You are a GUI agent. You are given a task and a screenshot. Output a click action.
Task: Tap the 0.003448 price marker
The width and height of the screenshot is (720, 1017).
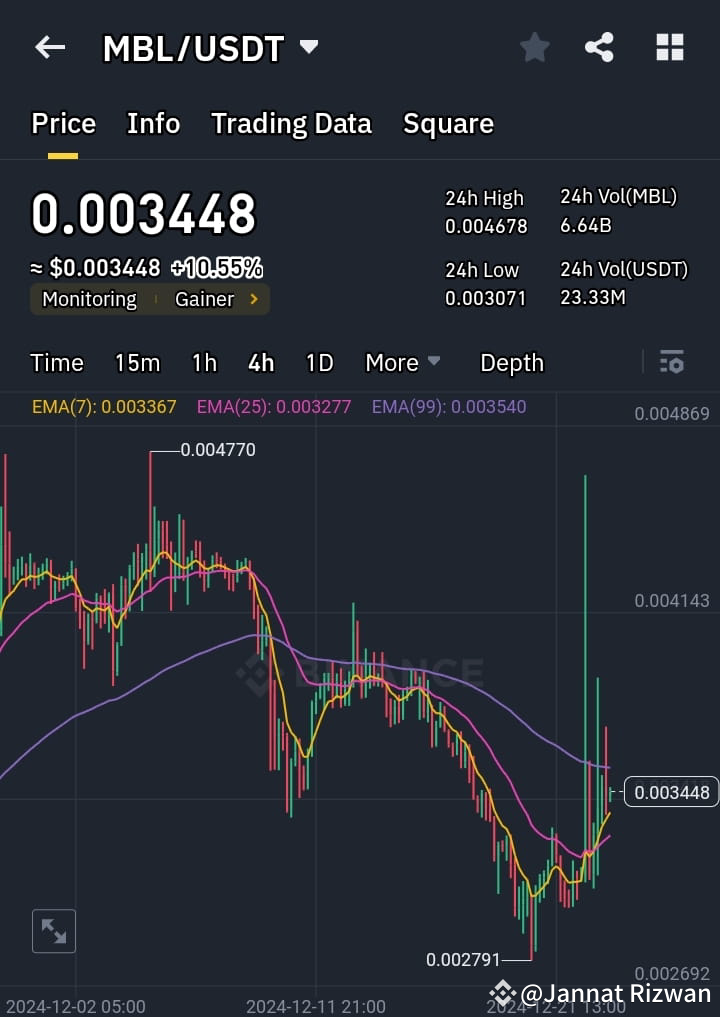pyautogui.click(x=671, y=792)
